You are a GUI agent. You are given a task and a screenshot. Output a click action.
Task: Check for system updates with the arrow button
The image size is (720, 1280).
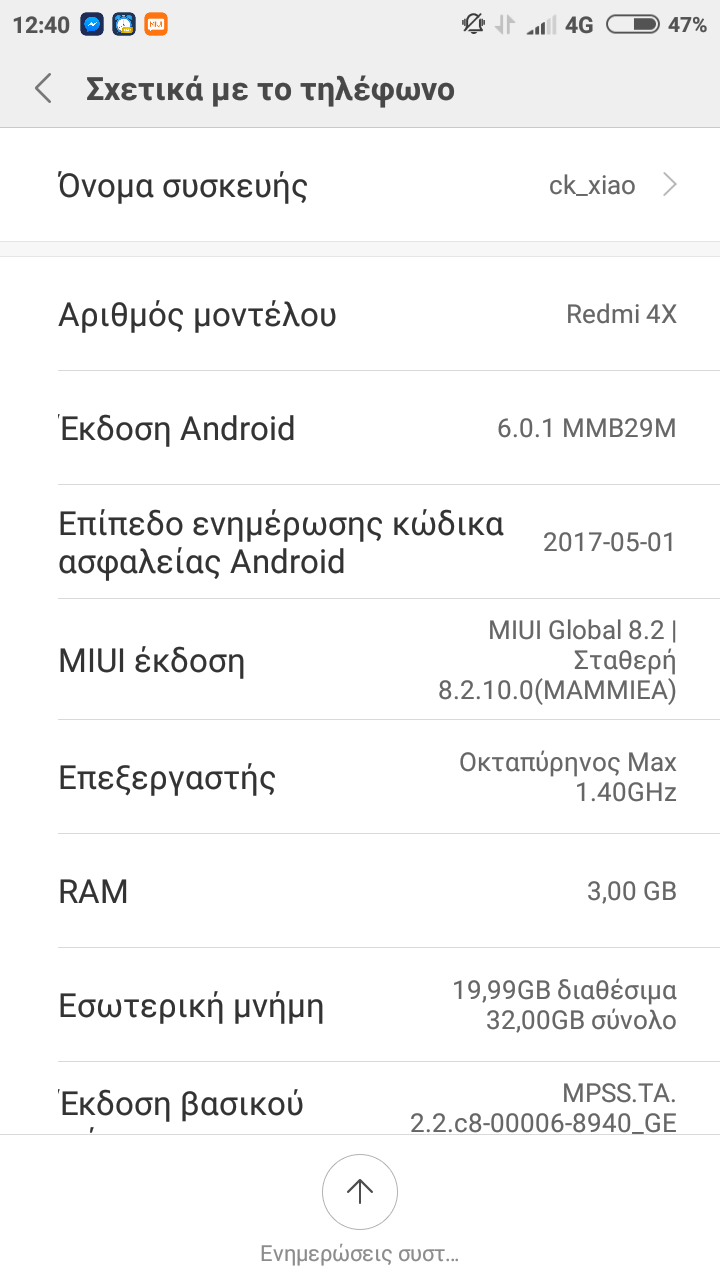pyautogui.click(x=360, y=1191)
